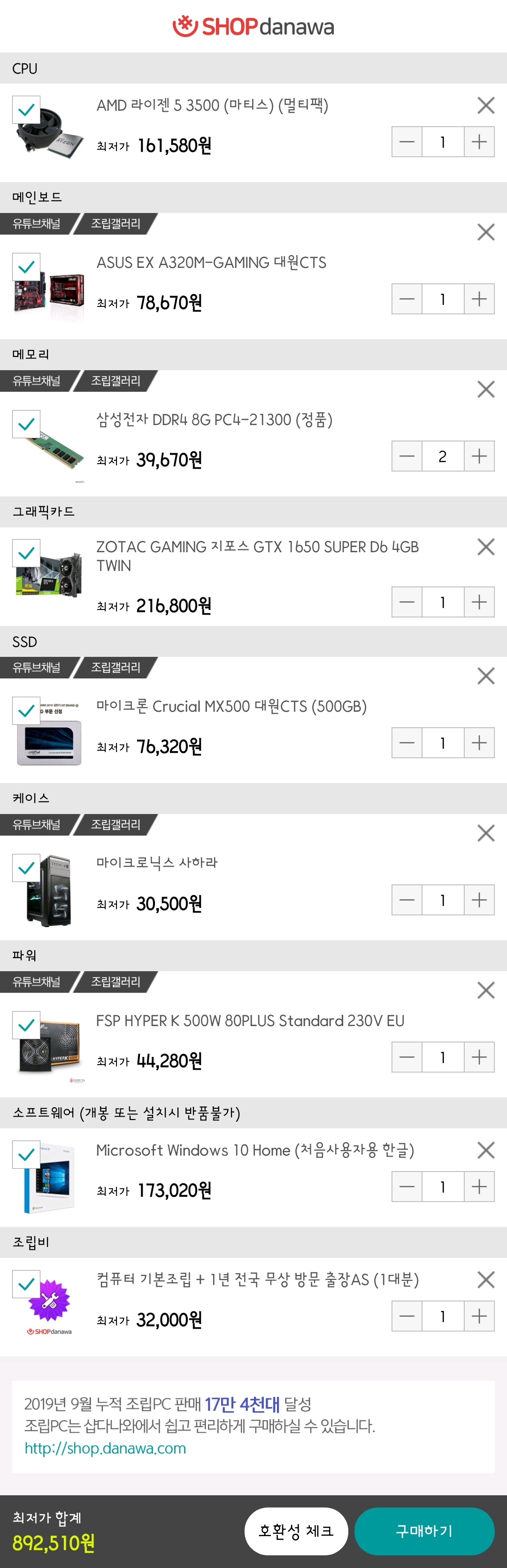
Task: Deselect 마이크론 Crucial MX500 SSD checkbox
Action: click(x=26, y=710)
